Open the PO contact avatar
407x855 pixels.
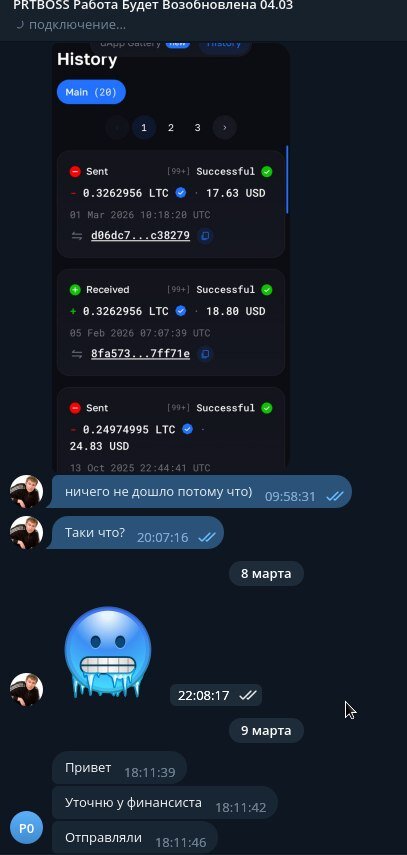click(x=26, y=828)
